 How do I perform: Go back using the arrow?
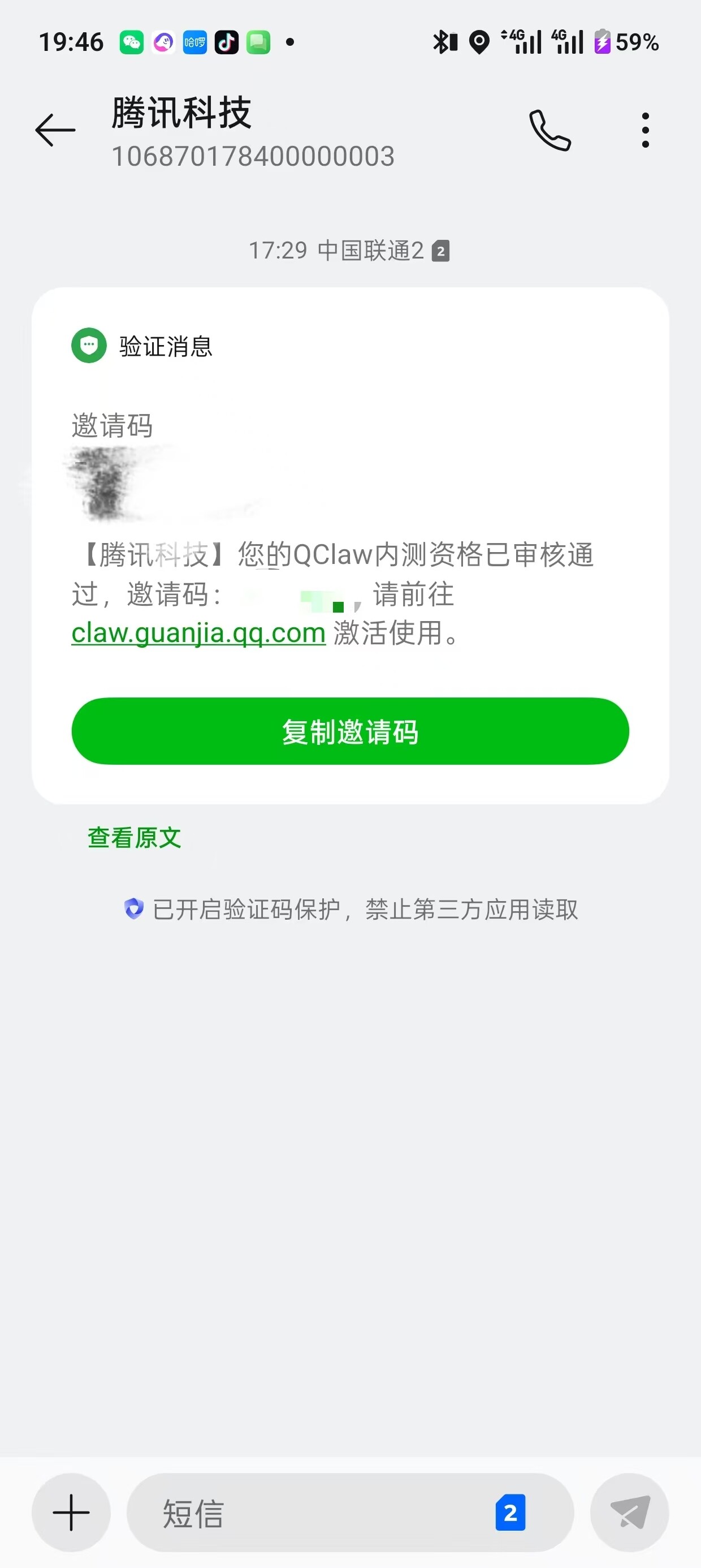pyautogui.click(x=55, y=130)
